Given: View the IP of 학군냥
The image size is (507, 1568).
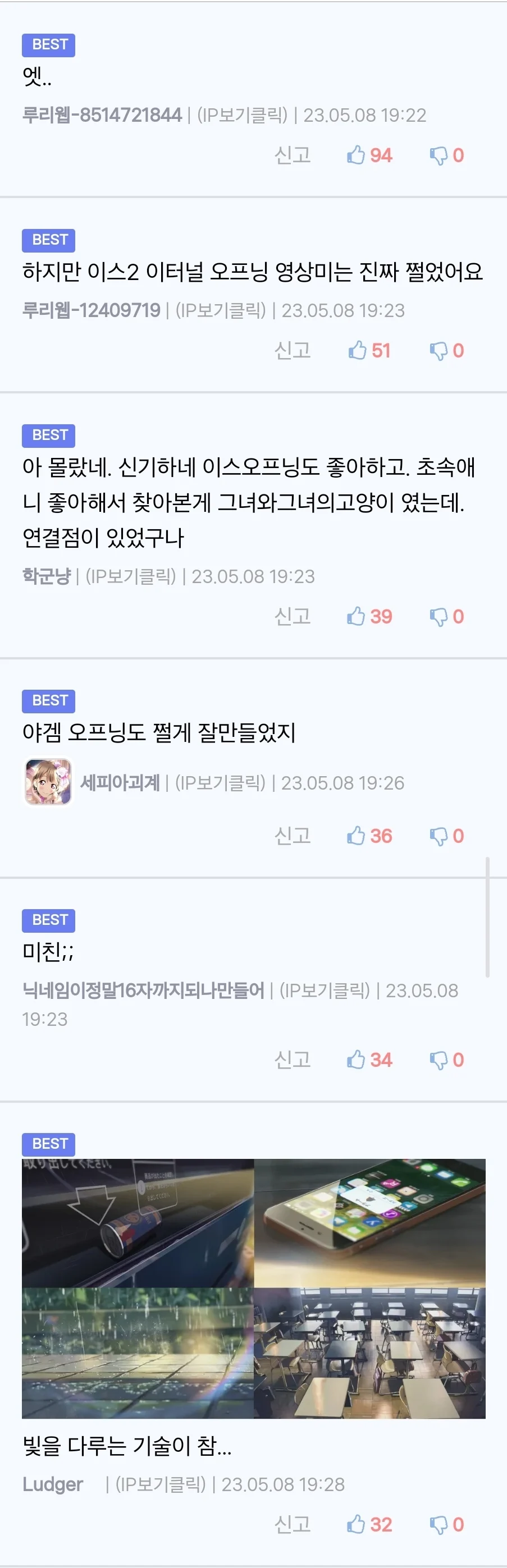Looking at the screenshot, I should pyautogui.click(x=130, y=576).
